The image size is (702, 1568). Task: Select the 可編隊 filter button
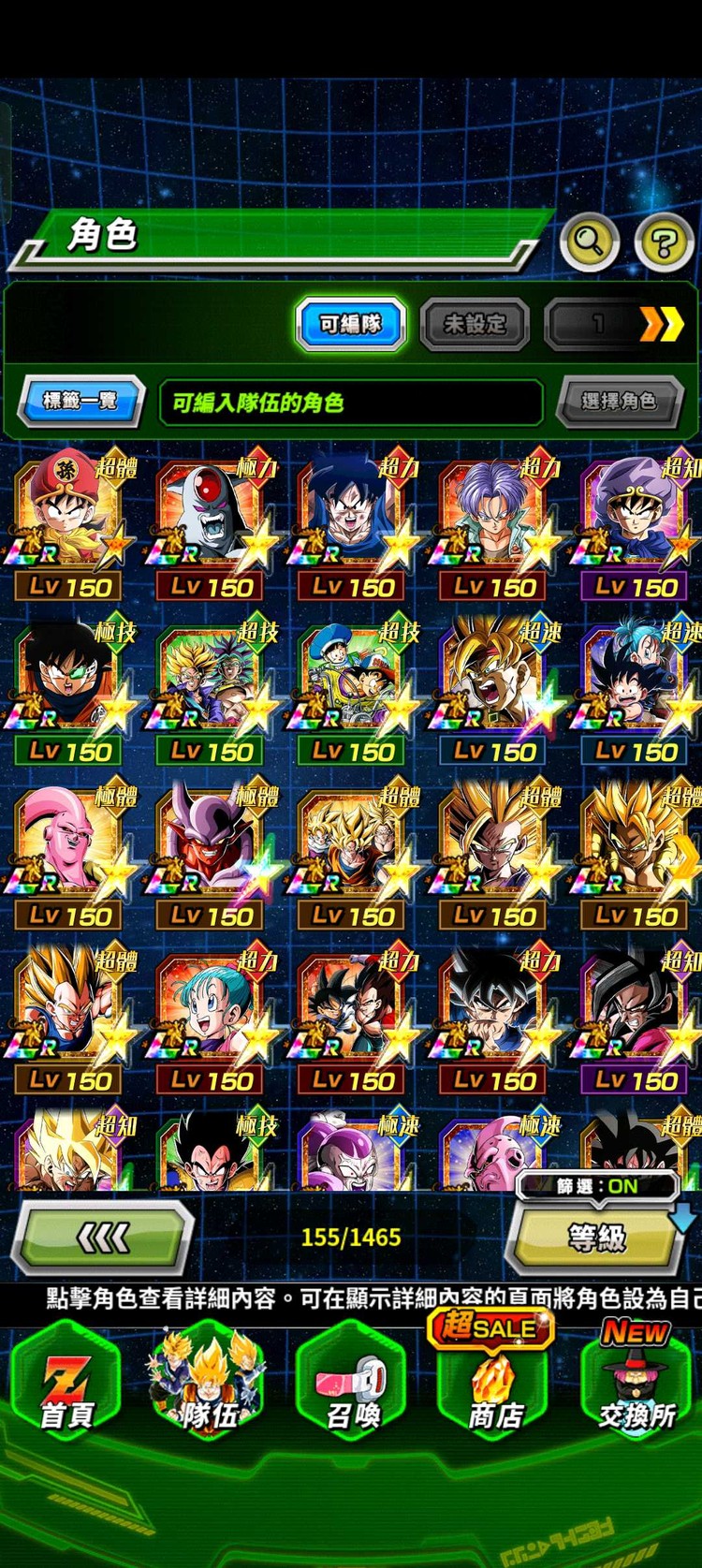pos(351,325)
